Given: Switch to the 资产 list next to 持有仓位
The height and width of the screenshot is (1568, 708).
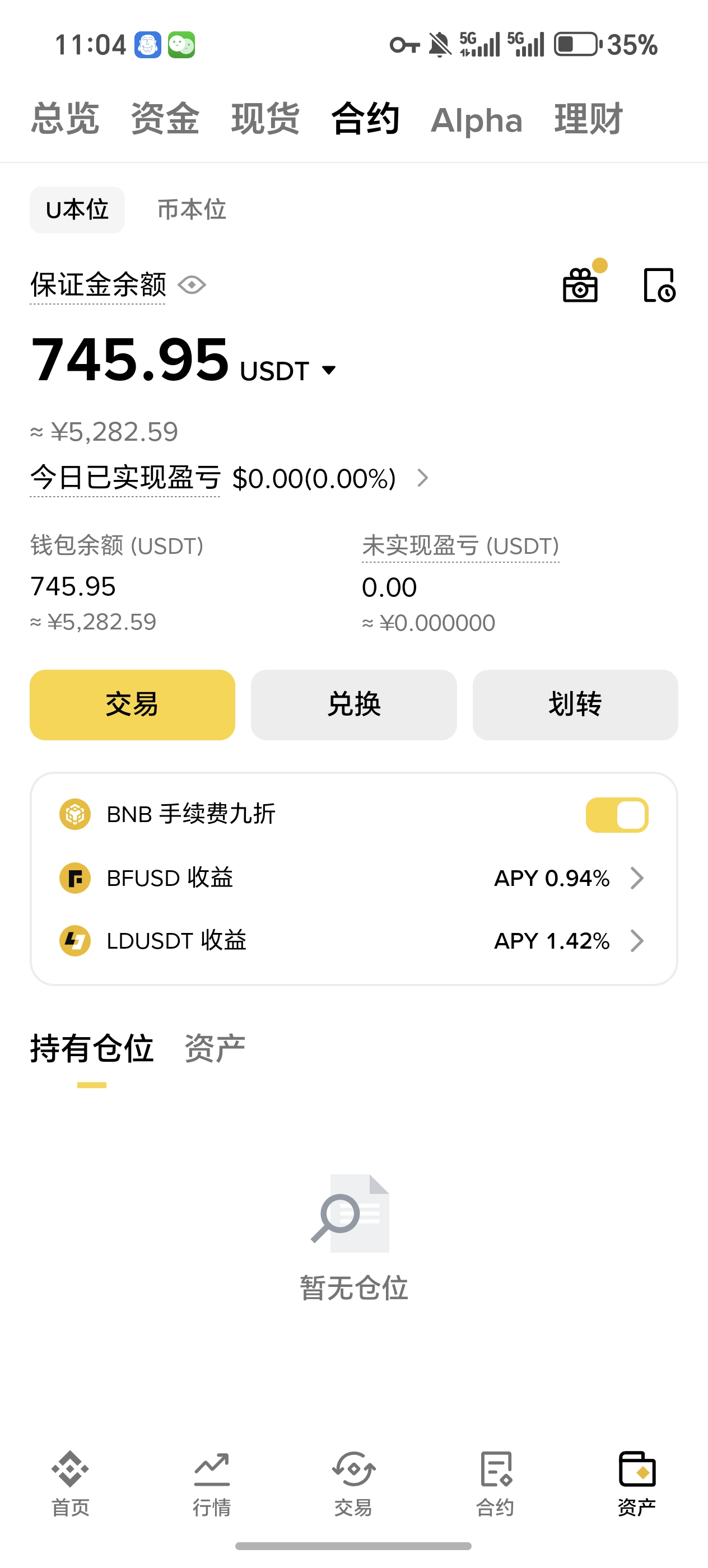Looking at the screenshot, I should coord(215,1048).
